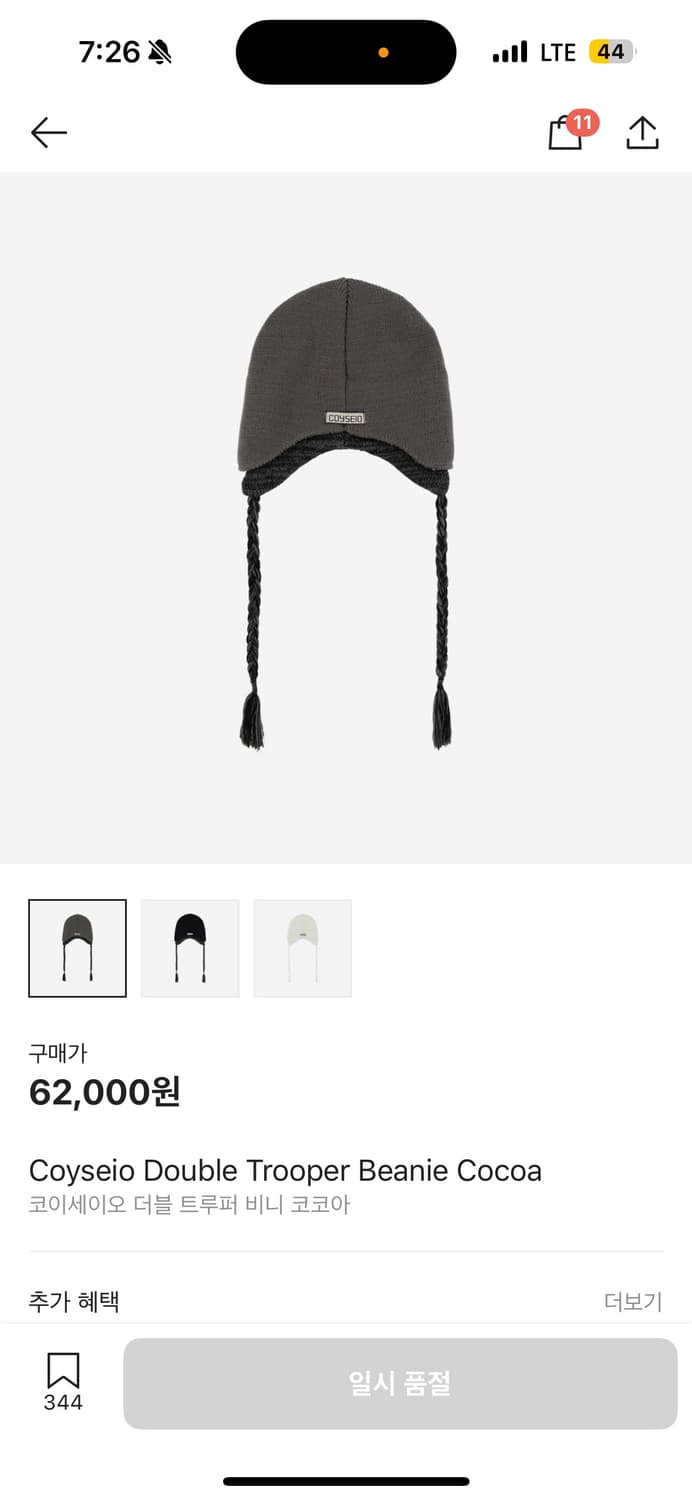Viewport: 692px width, 1500px height.
Task: Select the white beanie color thumbnail
Action: pos(302,948)
